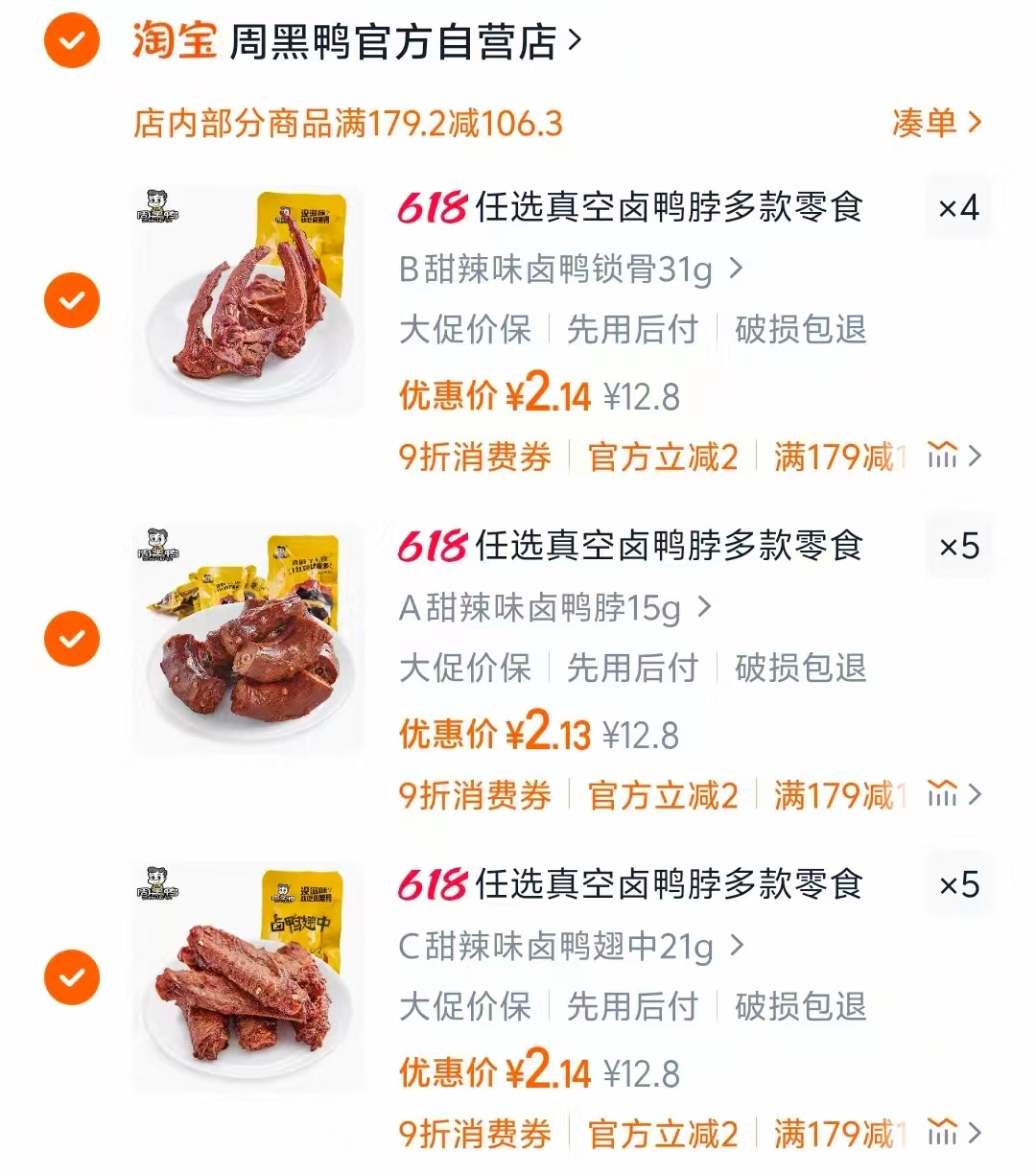Change specification via A甜辣味卤鸭脖15g selector
The width and height of the screenshot is (1036, 1174).
553,607
